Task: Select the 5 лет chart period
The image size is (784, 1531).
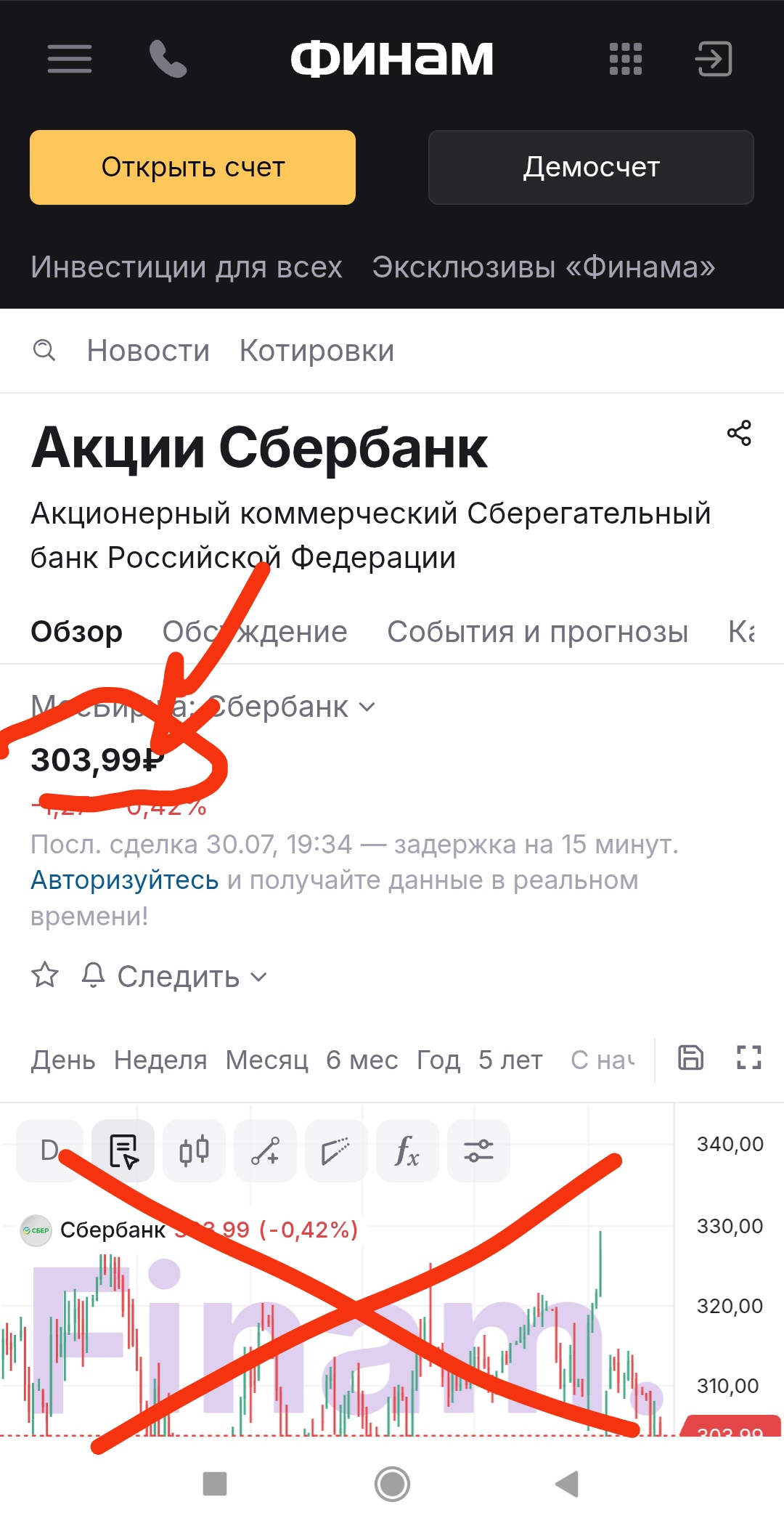Action: 510,1060
